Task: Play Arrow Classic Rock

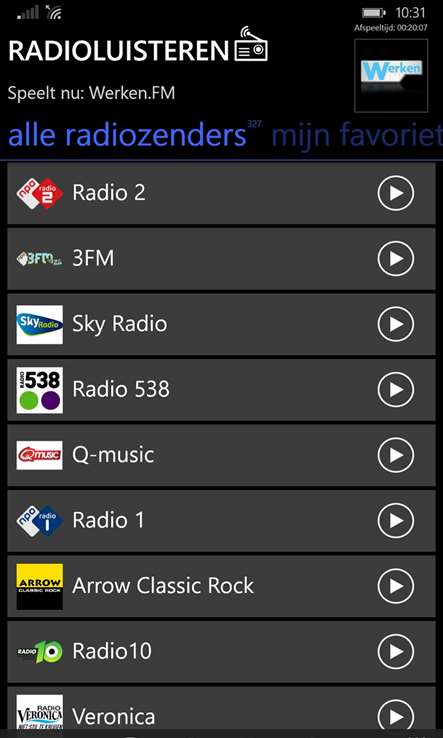Action: pyautogui.click(x=396, y=586)
